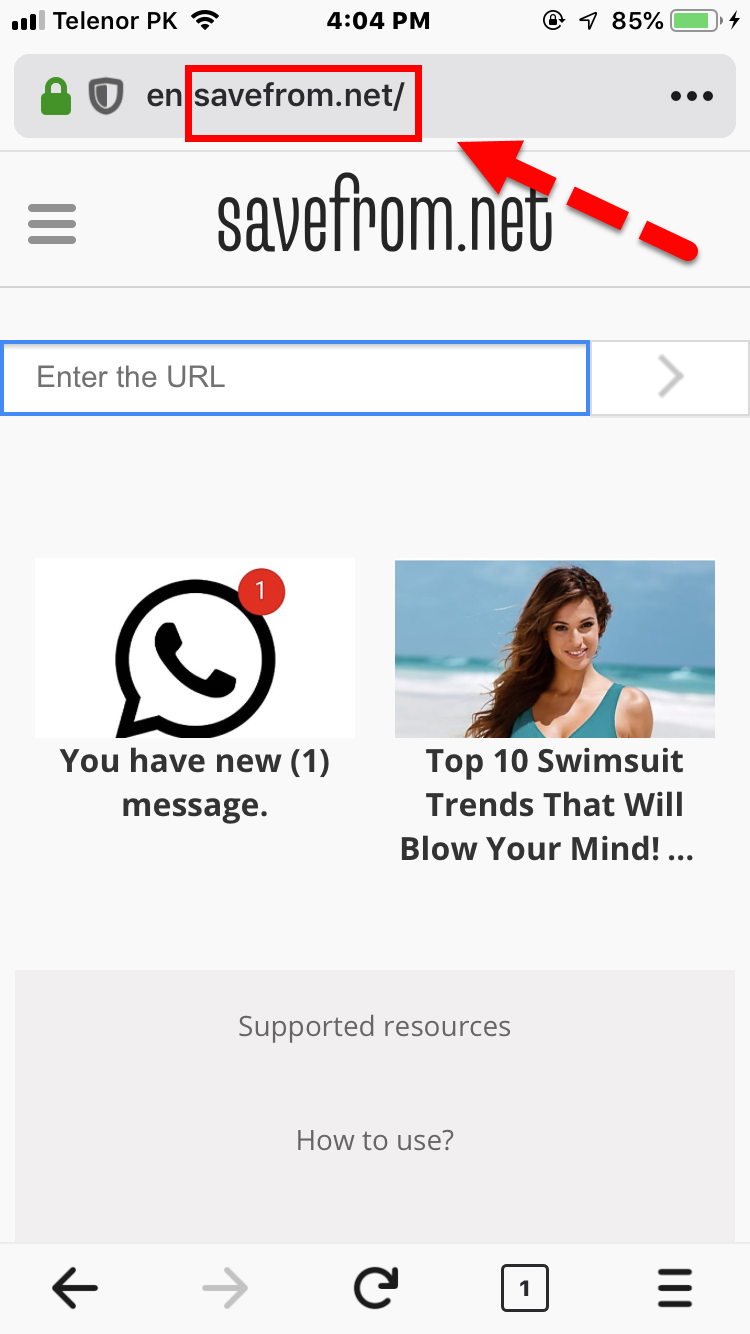This screenshot has width=750, height=1334.
Task: Open the Top 10 Swimsuit Trends ad
Action: pos(554,710)
